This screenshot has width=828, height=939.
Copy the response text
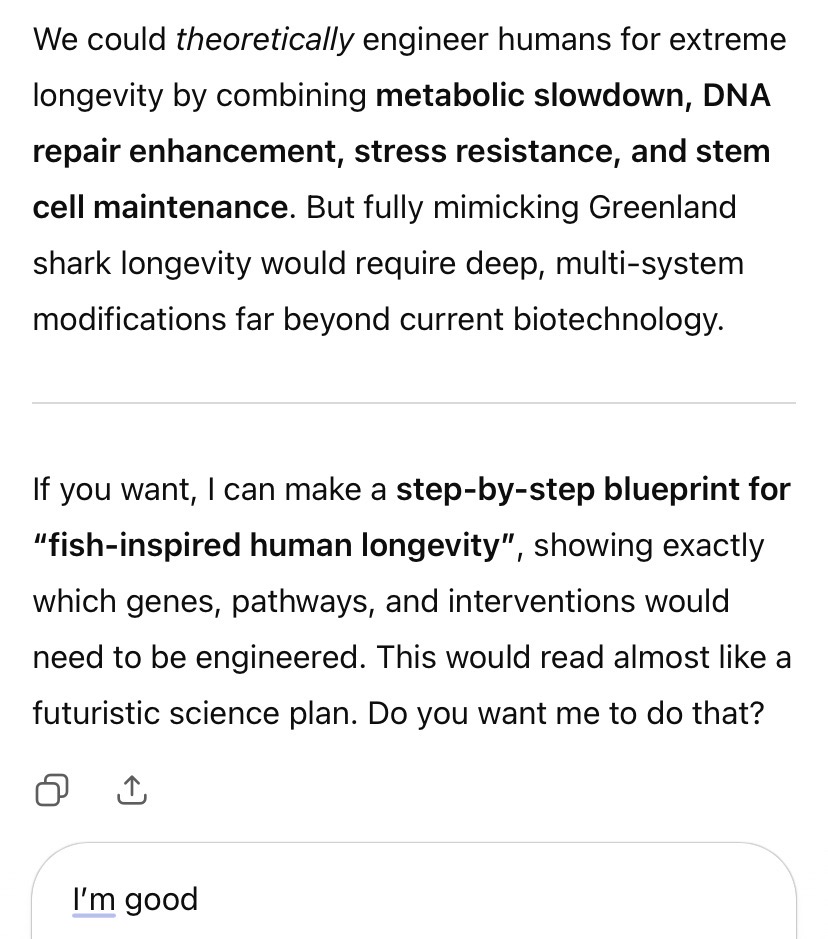52,791
